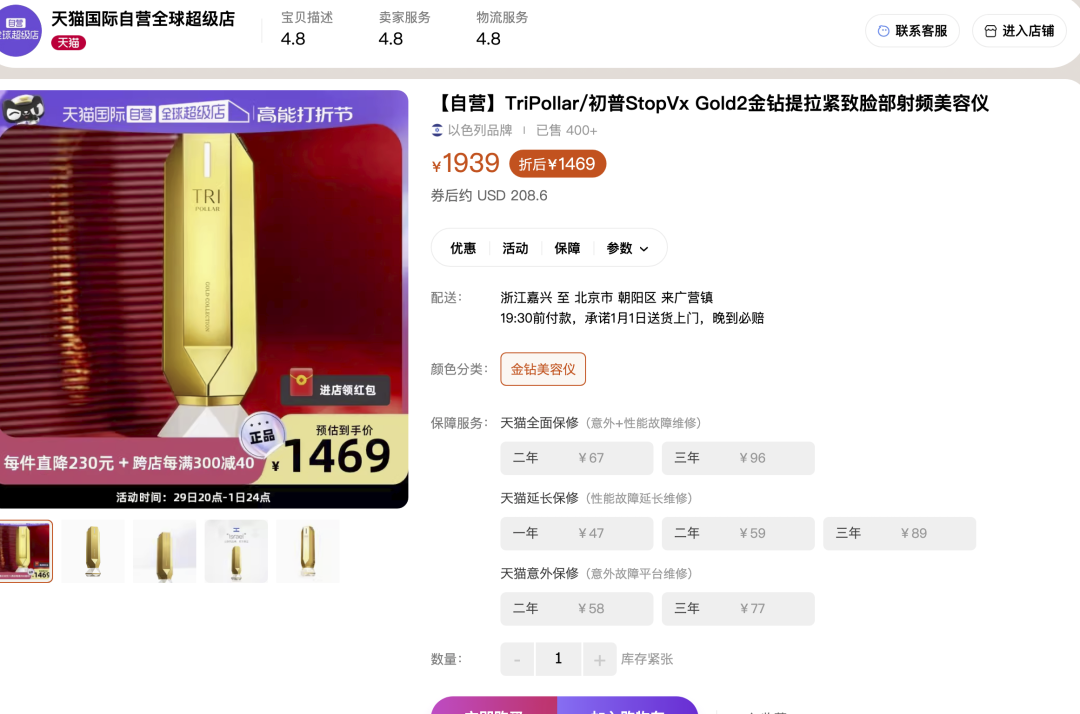The width and height of the screenshot is (1080, 714).
Task: Tap the quantity input field
Action: pyautogui.click(x=558, y=659)
